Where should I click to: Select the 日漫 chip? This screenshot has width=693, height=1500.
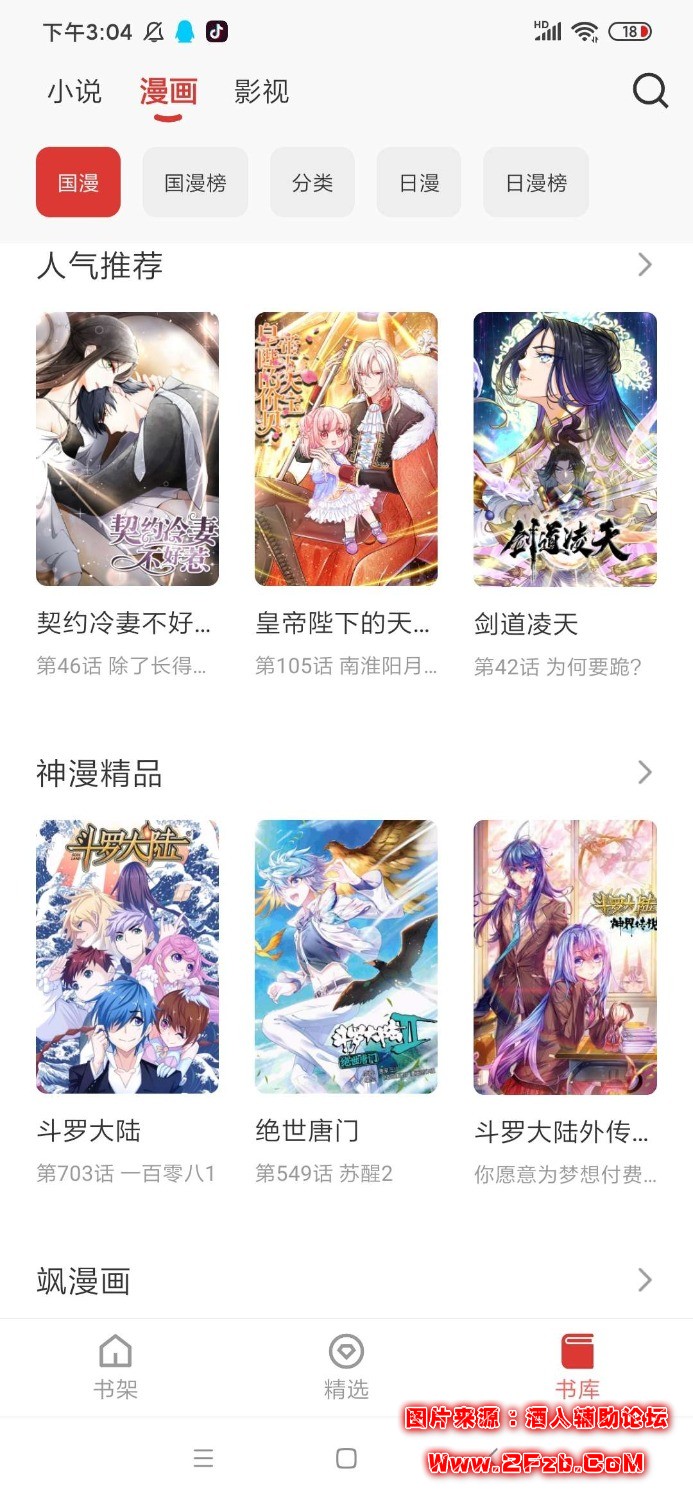click(419, 182)
